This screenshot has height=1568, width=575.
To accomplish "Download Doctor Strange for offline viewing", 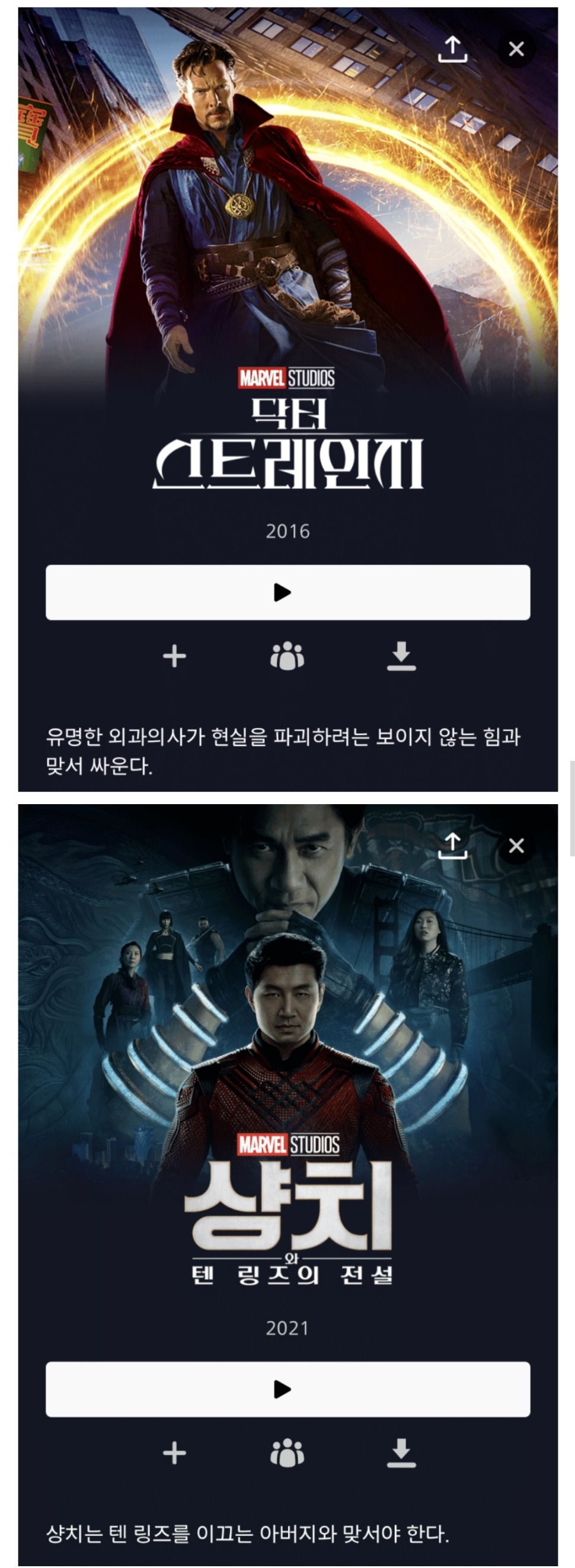I will point(401,656).
